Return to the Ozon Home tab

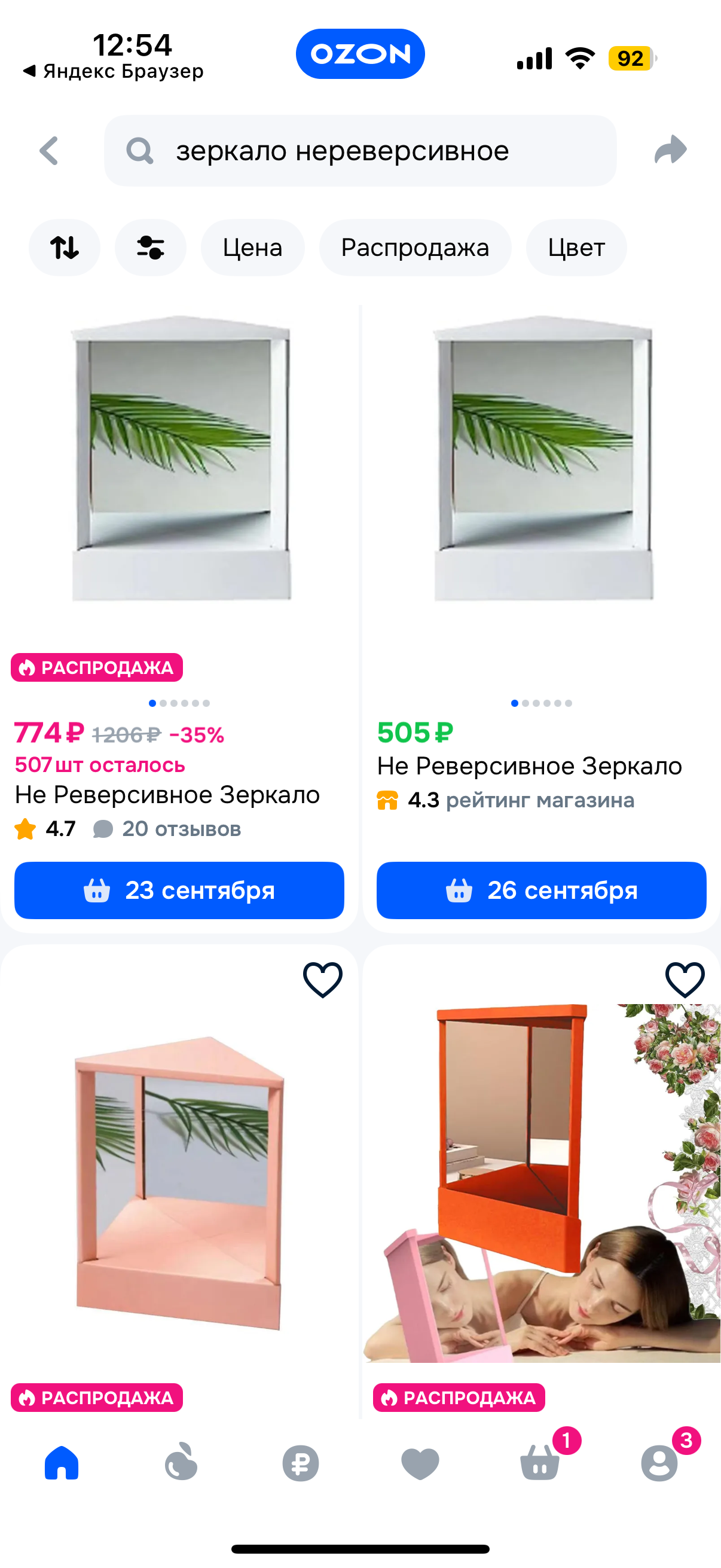point(62,1462)
